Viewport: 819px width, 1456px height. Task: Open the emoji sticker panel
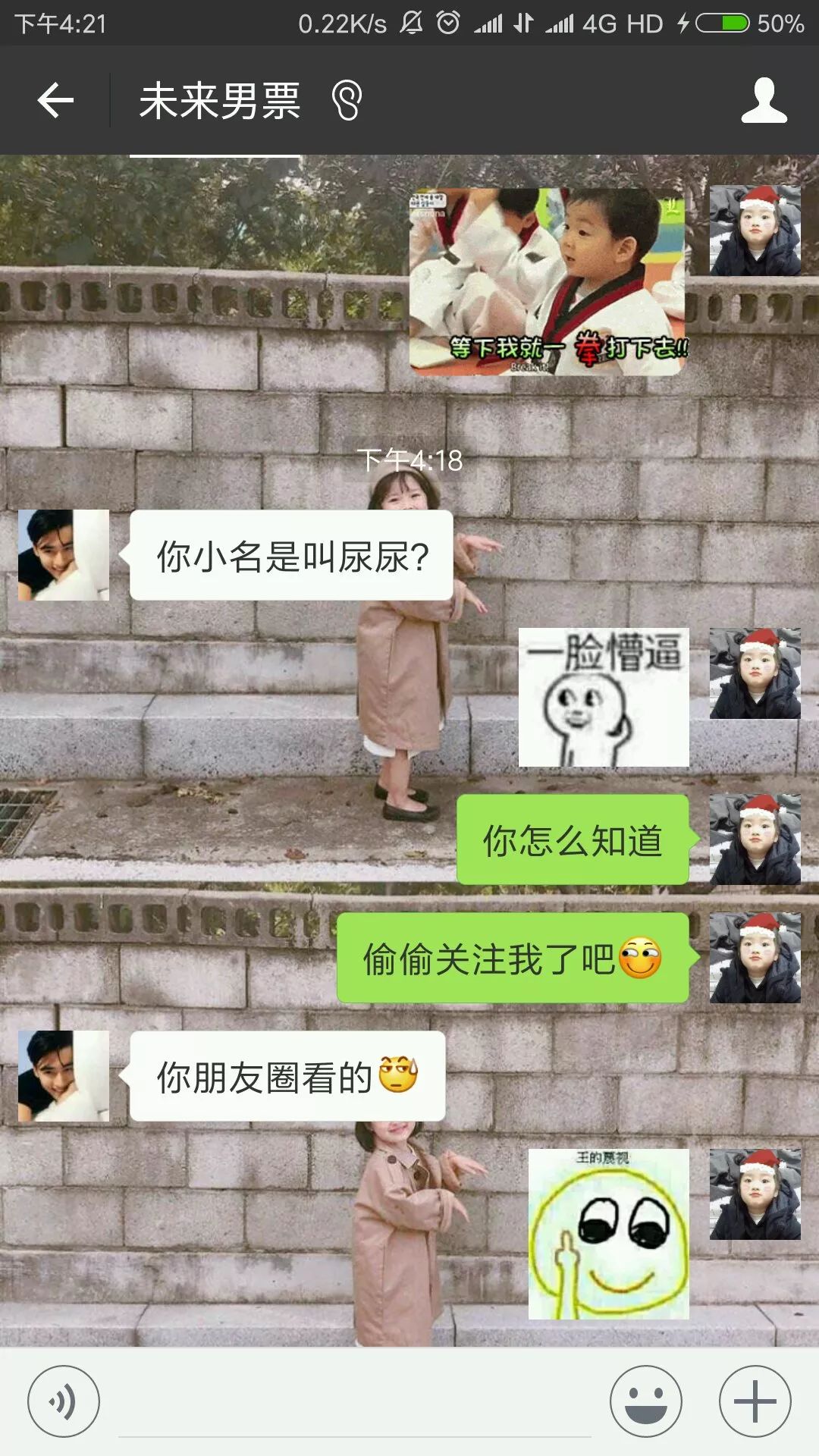645,1401
